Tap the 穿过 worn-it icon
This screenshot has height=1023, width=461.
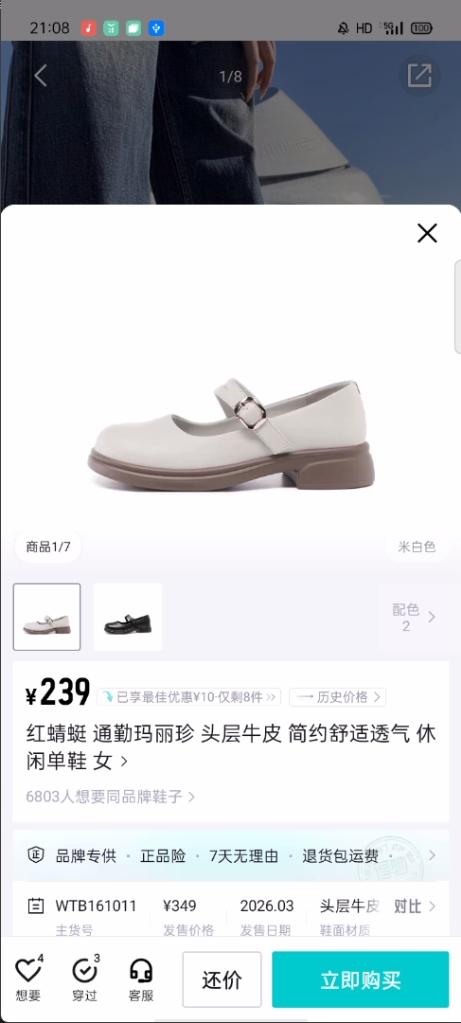[85, 977]
